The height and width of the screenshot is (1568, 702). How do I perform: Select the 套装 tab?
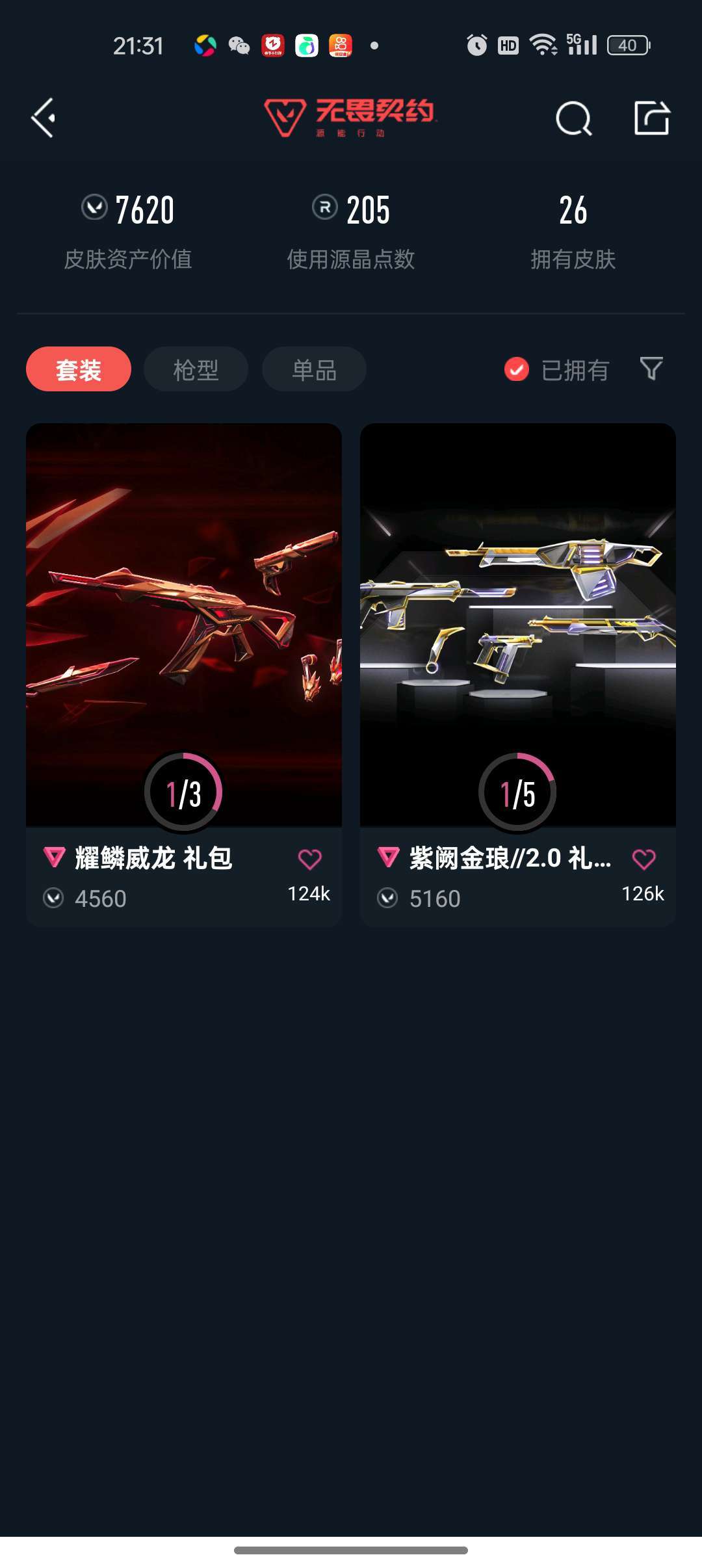[x=79, y=369]
